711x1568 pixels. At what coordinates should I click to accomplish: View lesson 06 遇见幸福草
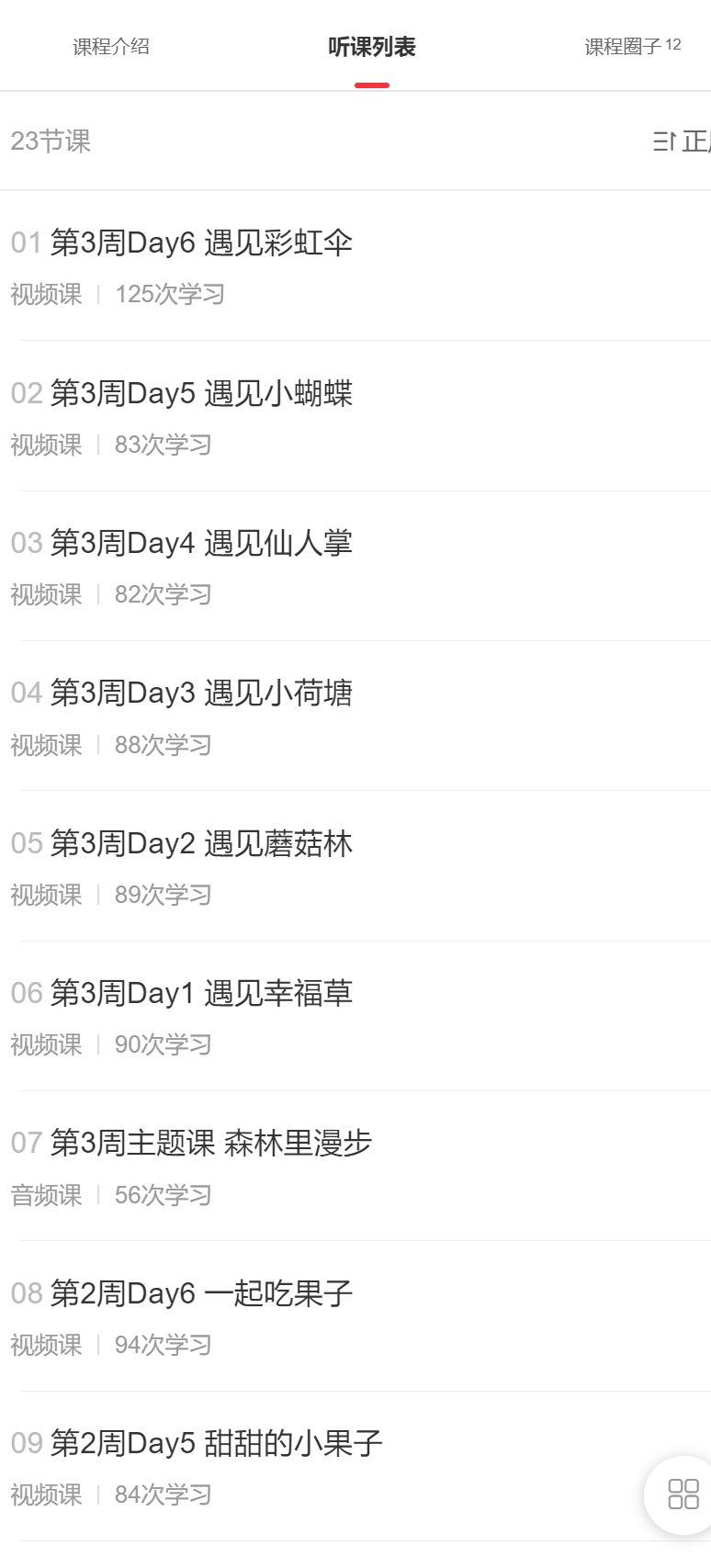click(201, 993)
